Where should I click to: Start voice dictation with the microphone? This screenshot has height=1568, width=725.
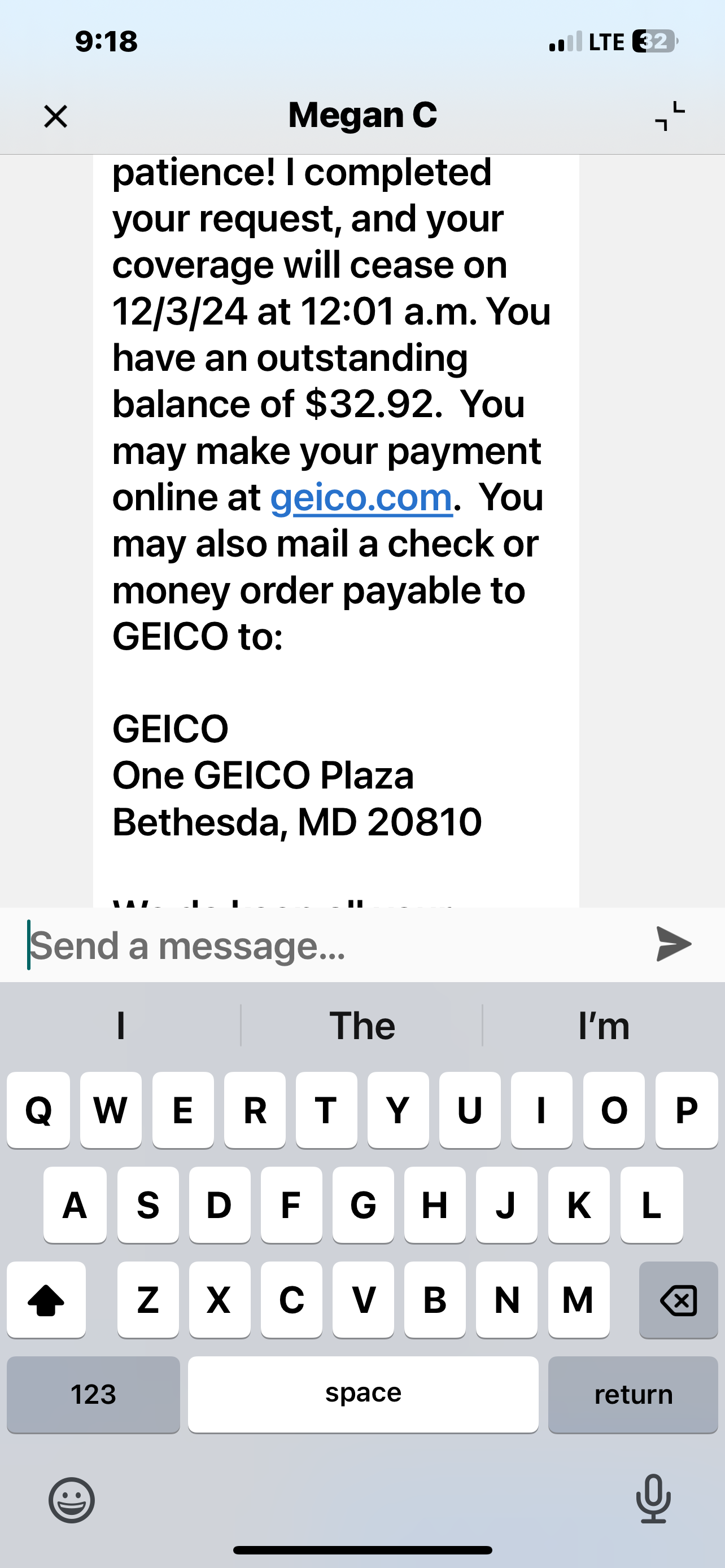click(x=653, y=1499)
